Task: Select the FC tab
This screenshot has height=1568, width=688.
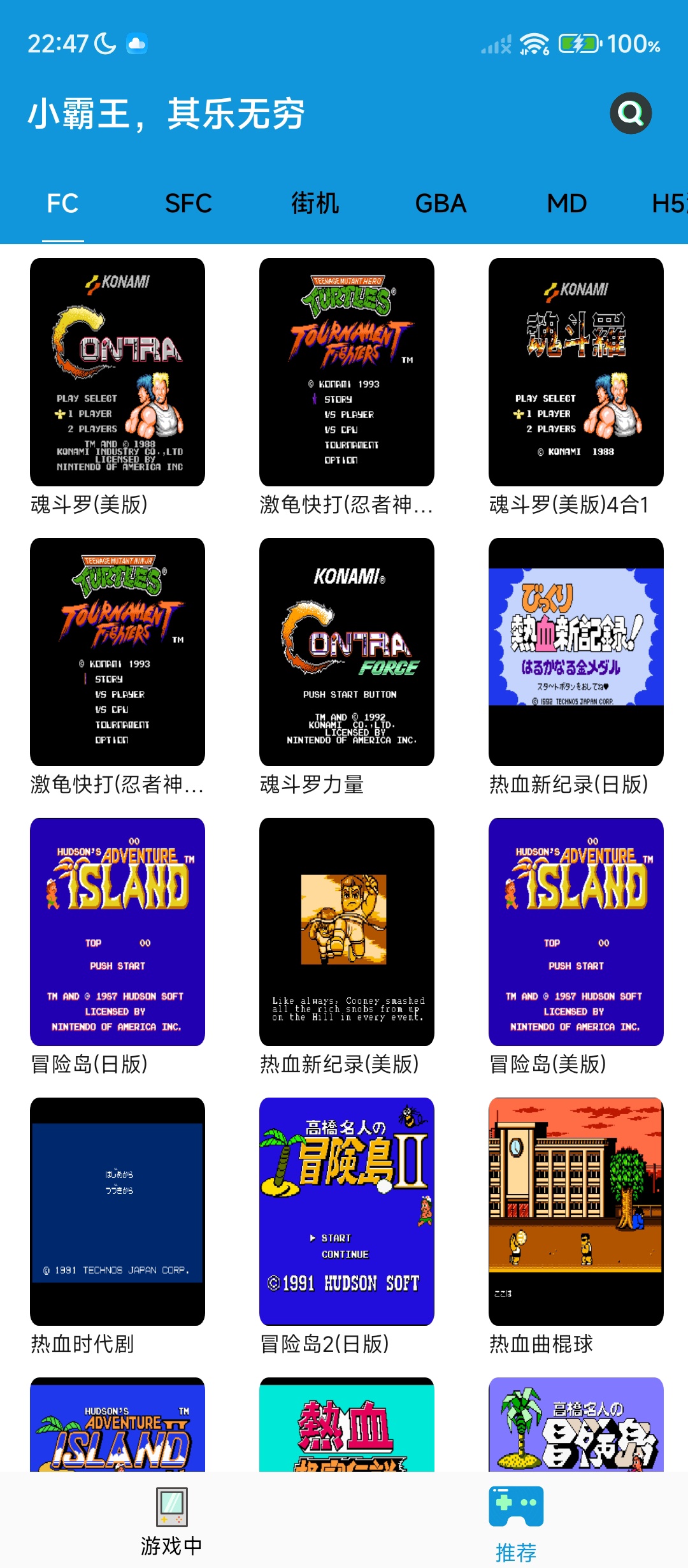Action: pos(62,204)
